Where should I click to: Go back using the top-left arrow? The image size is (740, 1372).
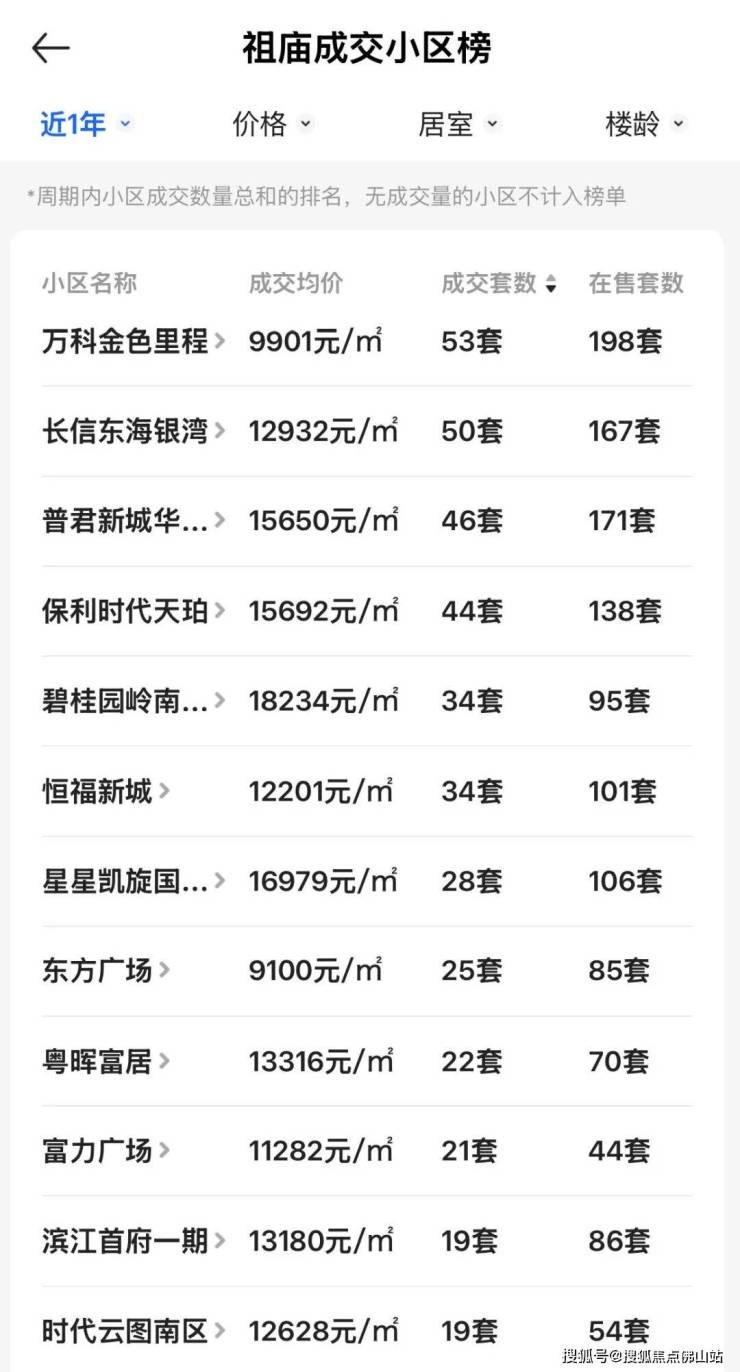tap(50, 48)
